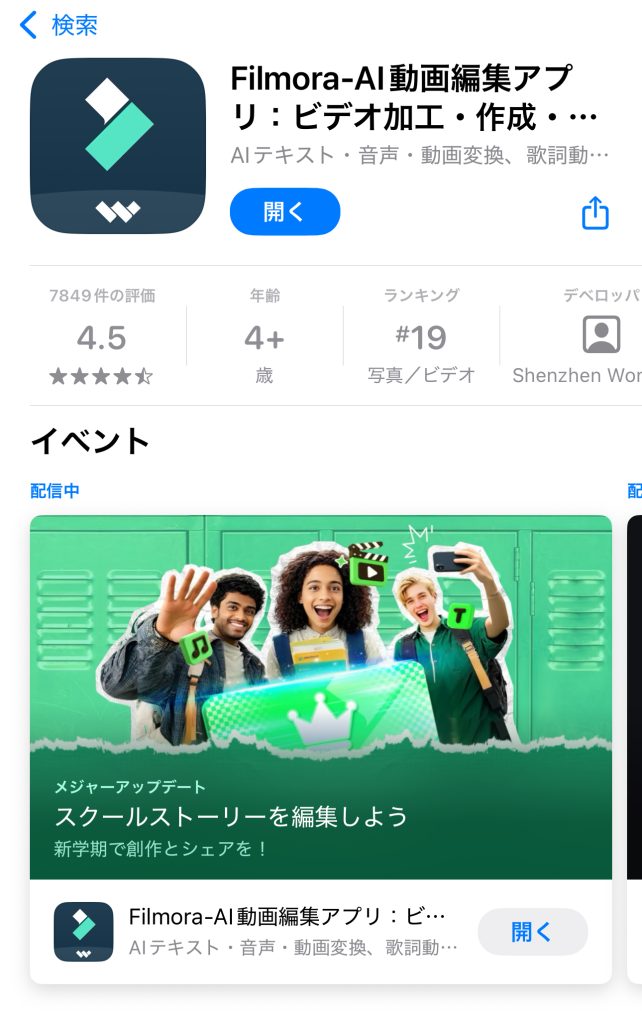
Task: Open Filmora with the blue 開く button
Action: click(285, 212)
